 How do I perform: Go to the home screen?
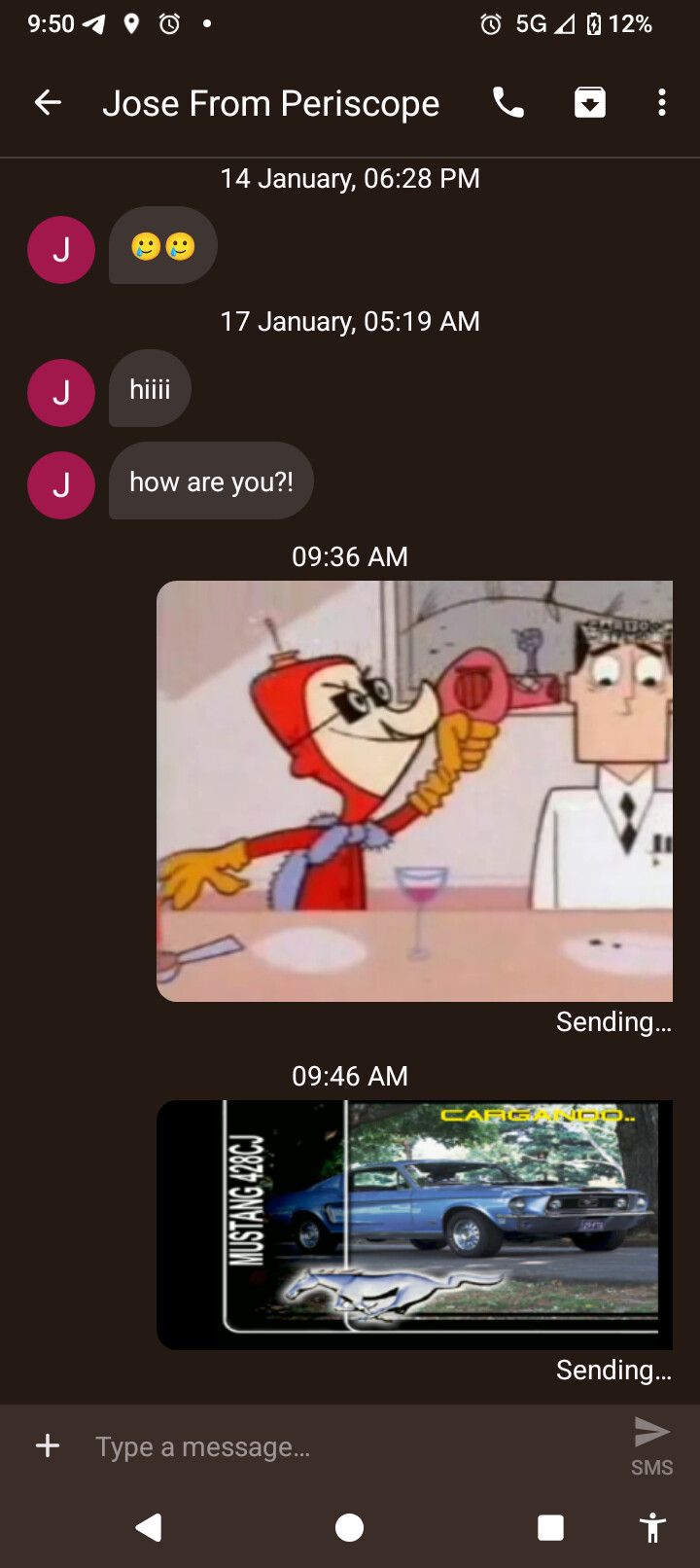(349, 1527)
